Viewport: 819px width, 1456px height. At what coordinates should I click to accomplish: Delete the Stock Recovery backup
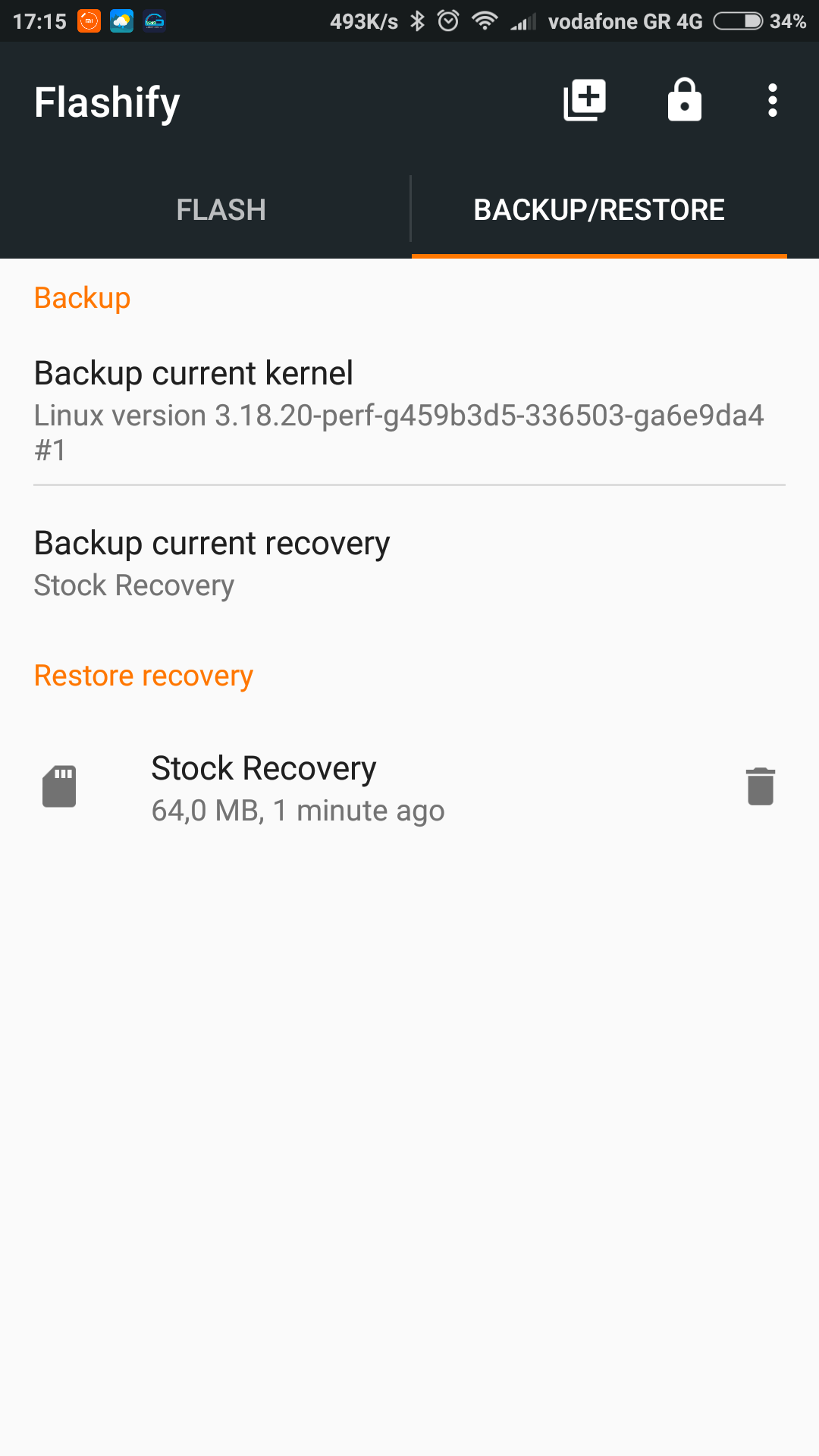760,786
